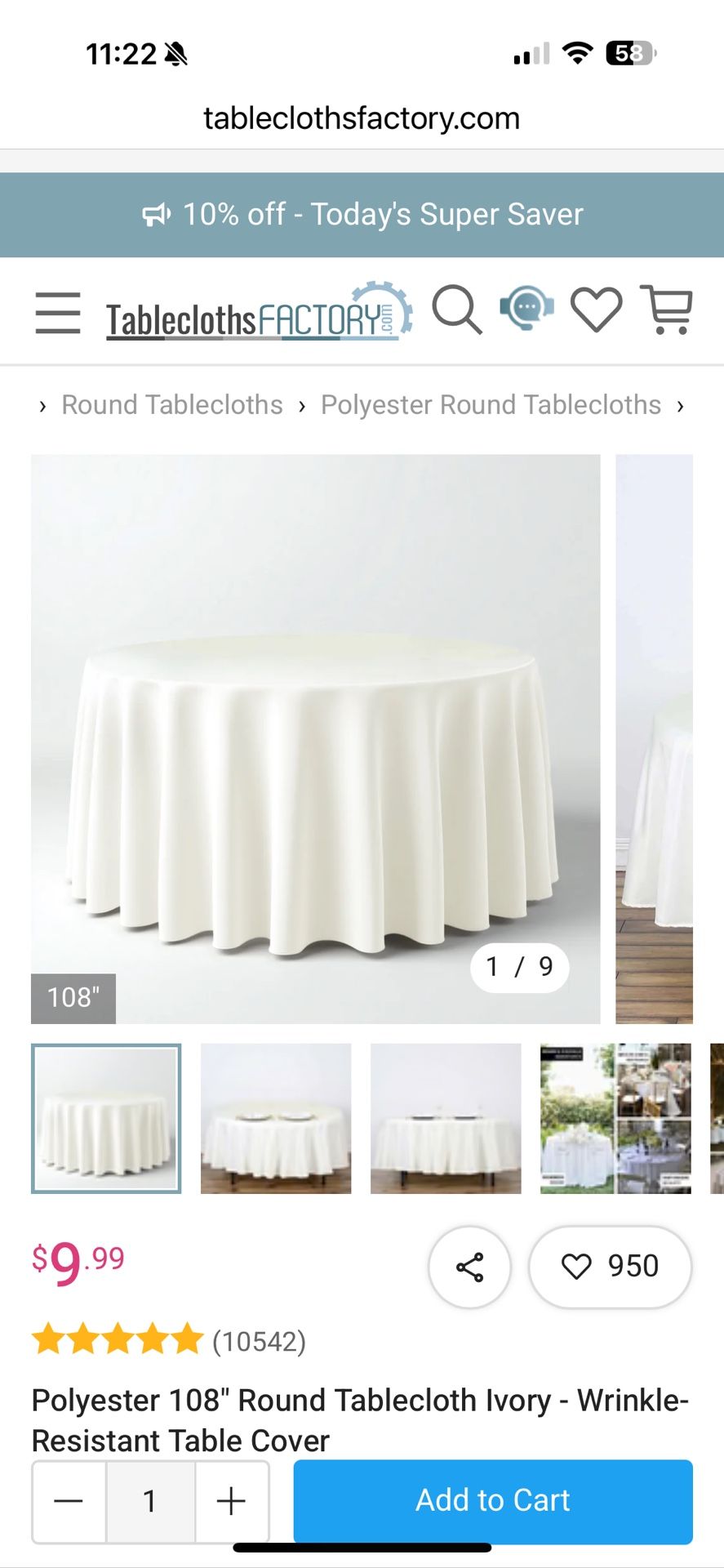Open the hamburger navigation menu

pos(56,311)
